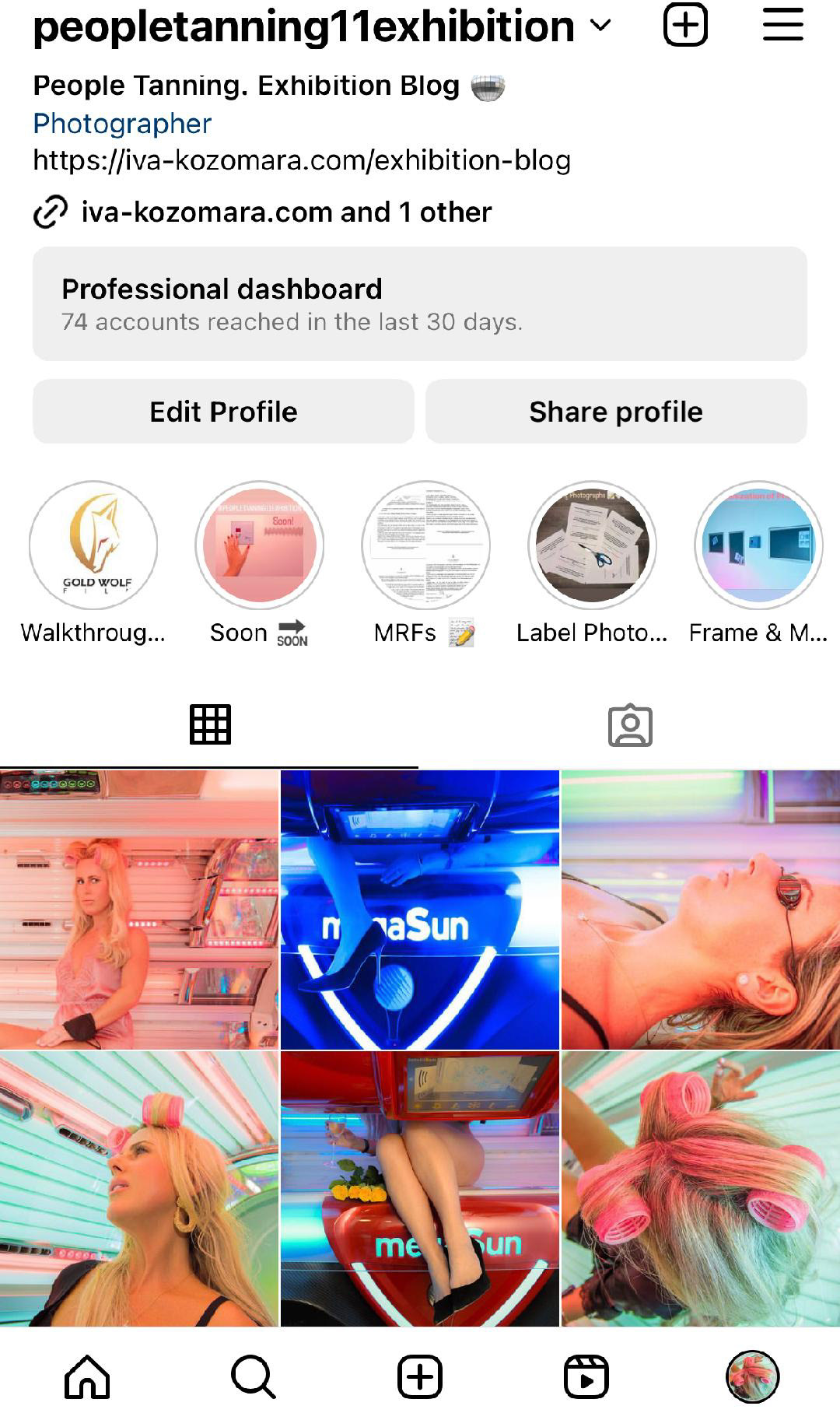Tap Share profile
The image size is (840, 1427).
[616, 412]
